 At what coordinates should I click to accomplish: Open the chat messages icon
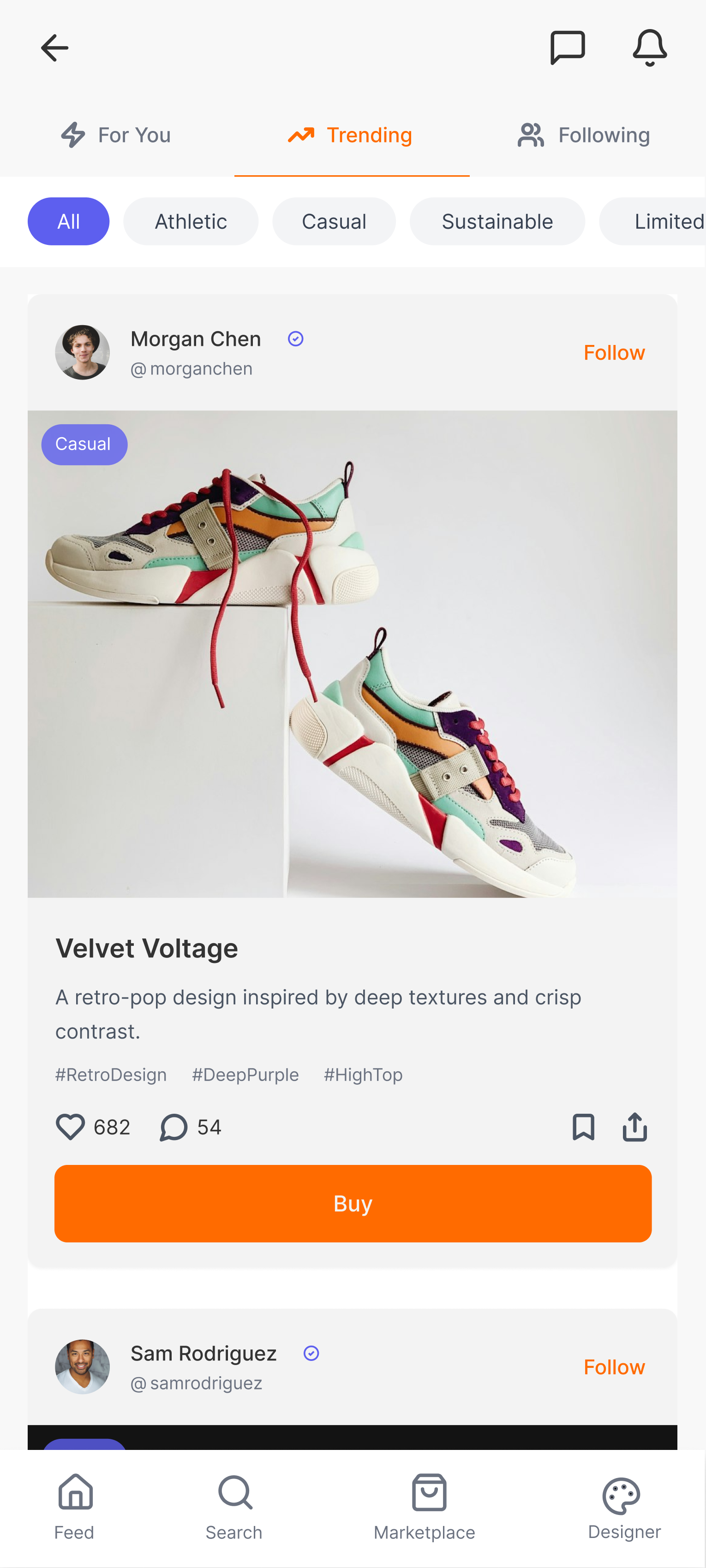(x=568, y=48)
